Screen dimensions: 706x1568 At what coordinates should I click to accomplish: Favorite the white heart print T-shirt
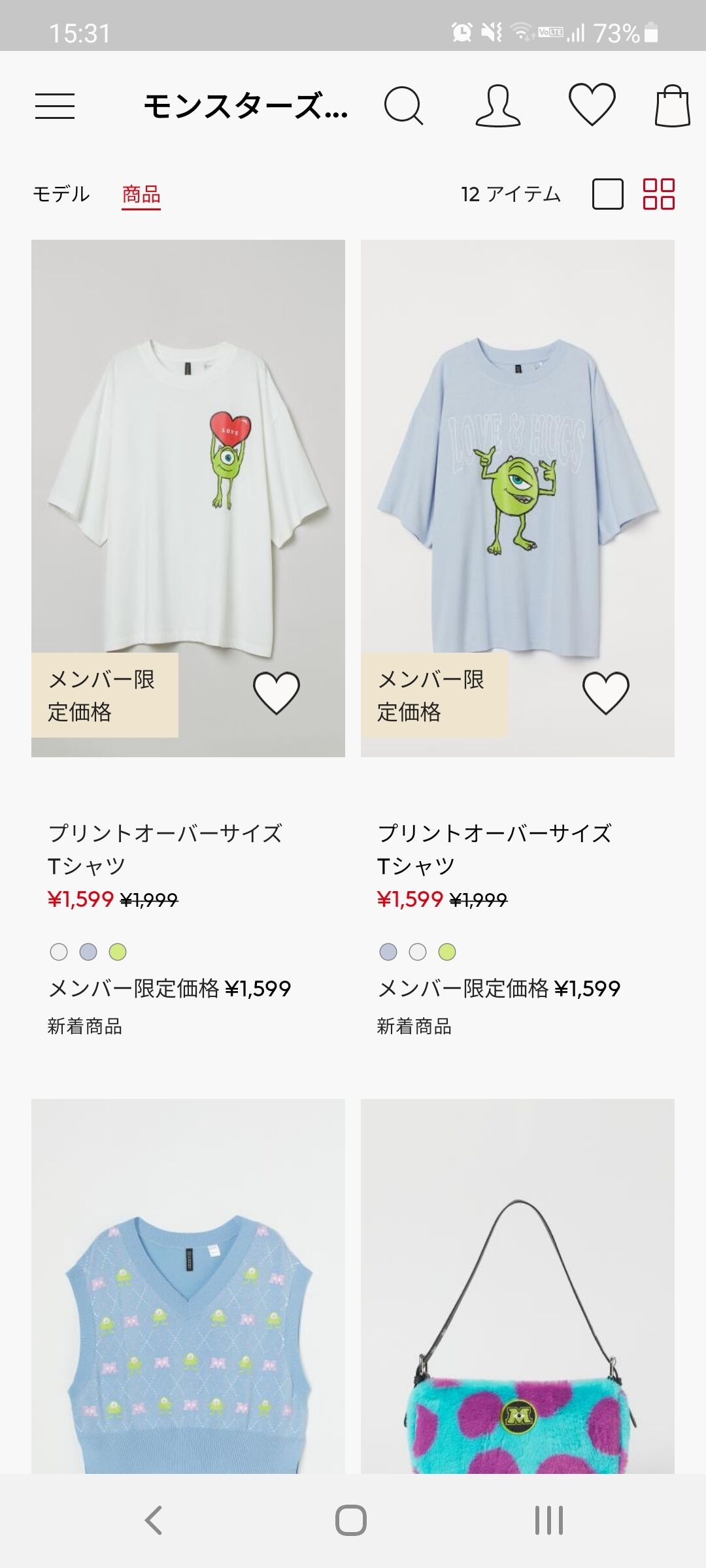[277, 693]
